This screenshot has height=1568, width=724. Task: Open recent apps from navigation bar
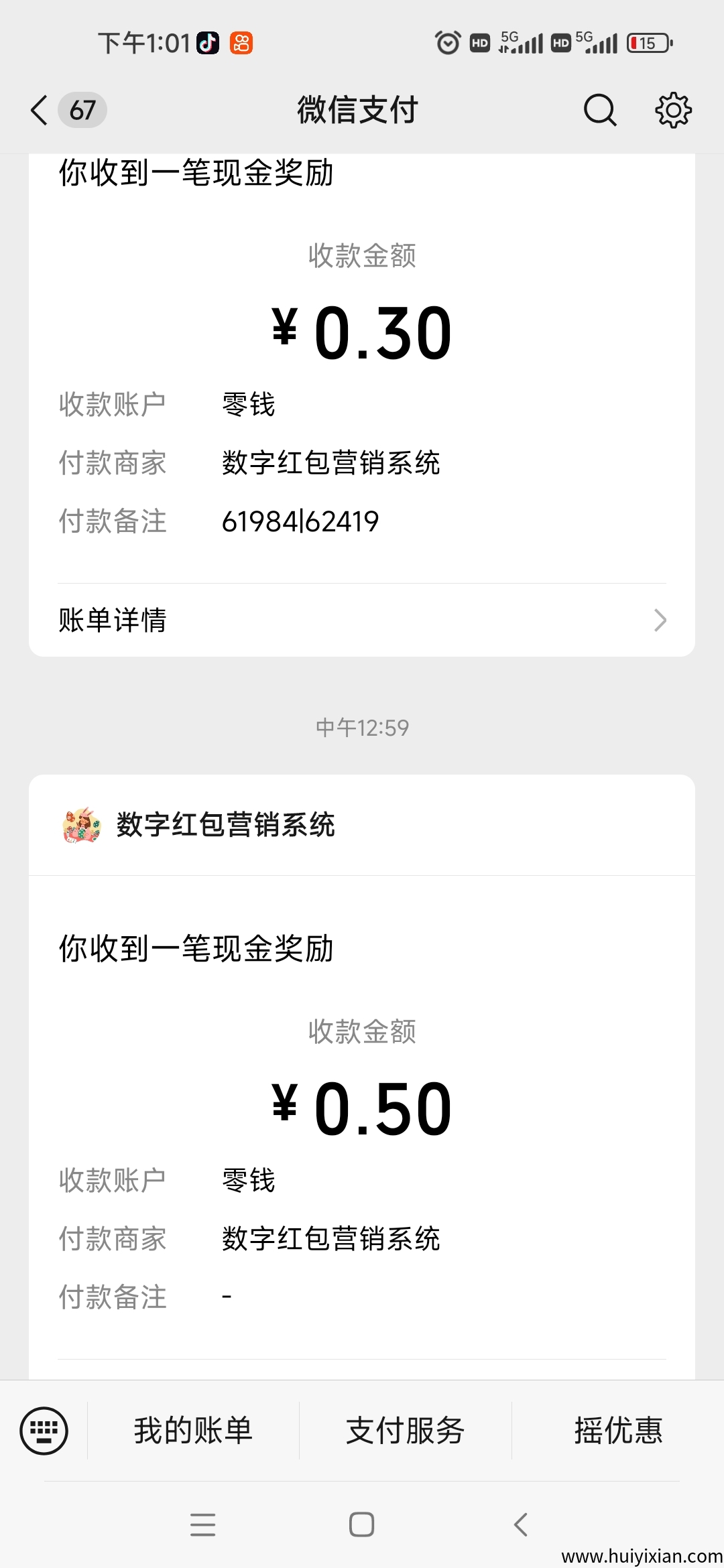click(x=202, y=1524)
